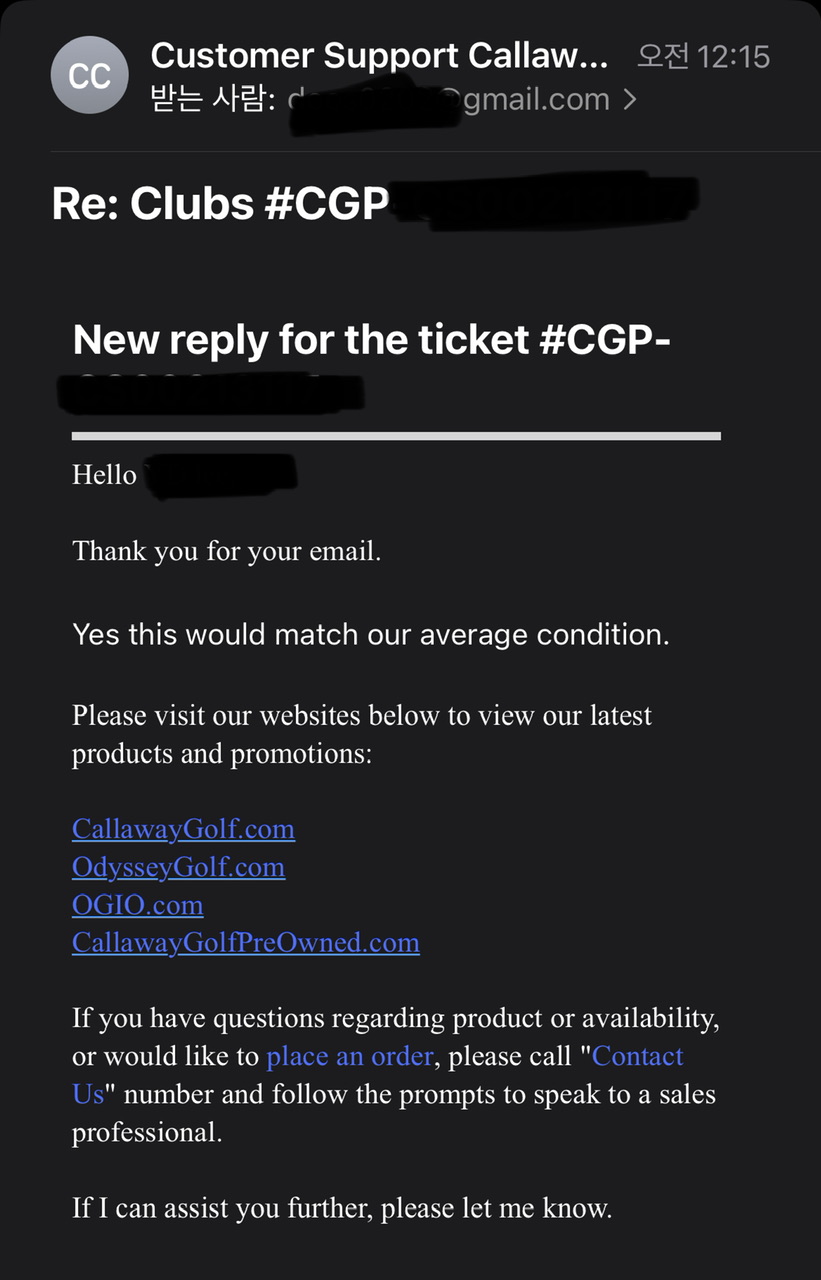The width and height of the screenshot is (821, 1280).
Task: Expand recipient details chevron
Action: [x=629, y=100]
